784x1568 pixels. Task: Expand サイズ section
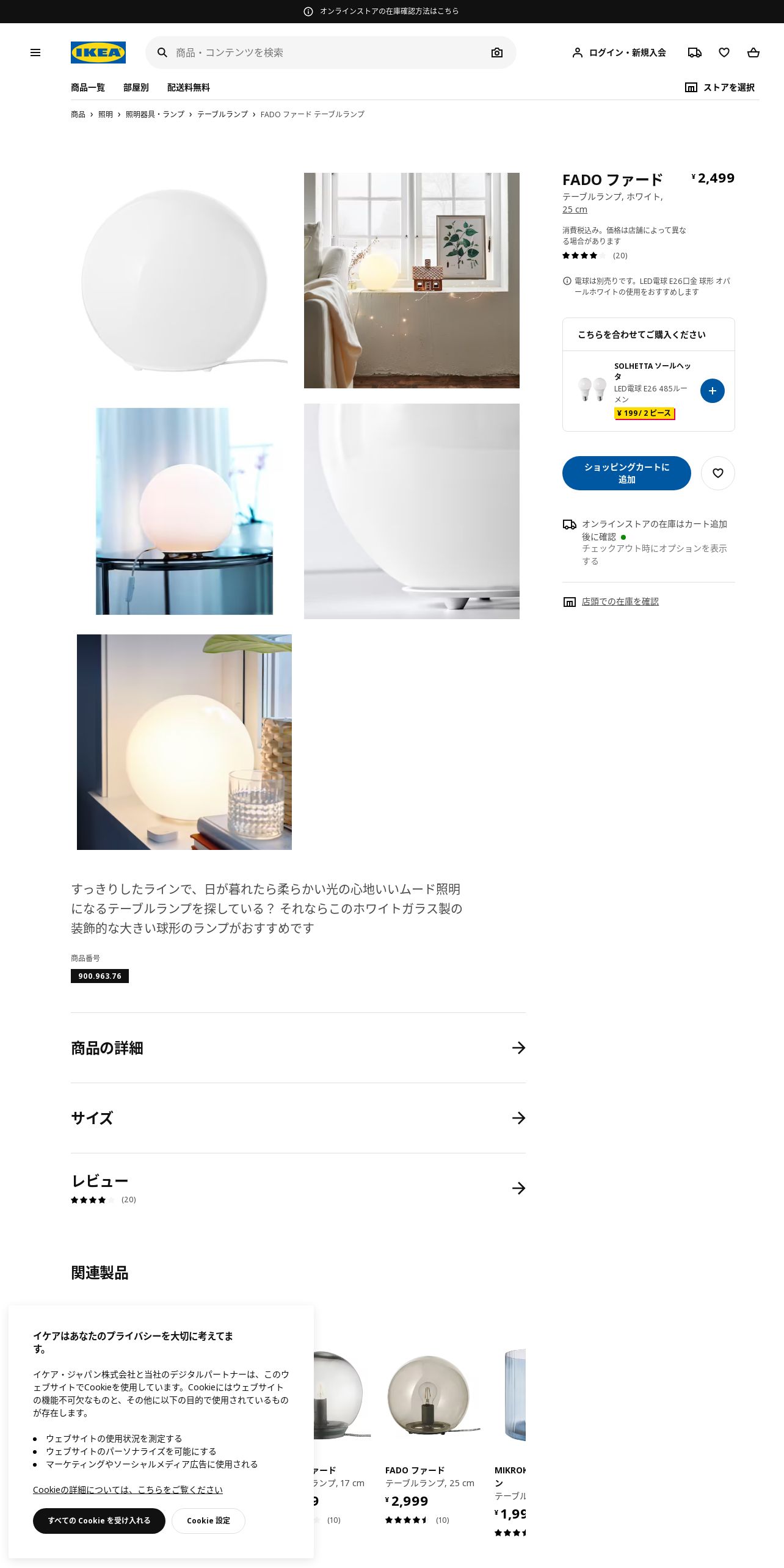click(x=298, y=1118)
